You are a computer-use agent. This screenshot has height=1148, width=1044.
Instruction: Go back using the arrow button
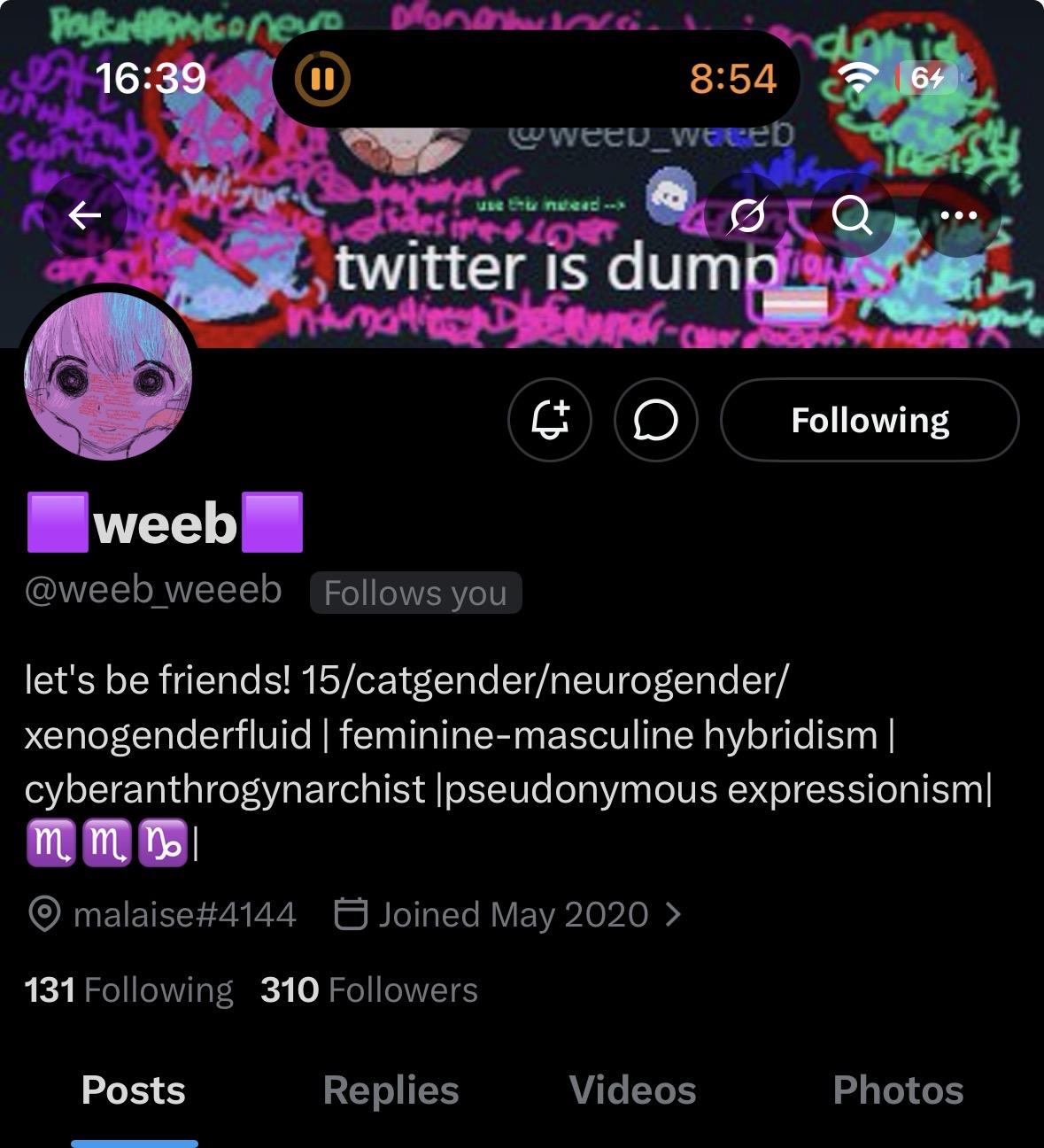coord(85,215)
